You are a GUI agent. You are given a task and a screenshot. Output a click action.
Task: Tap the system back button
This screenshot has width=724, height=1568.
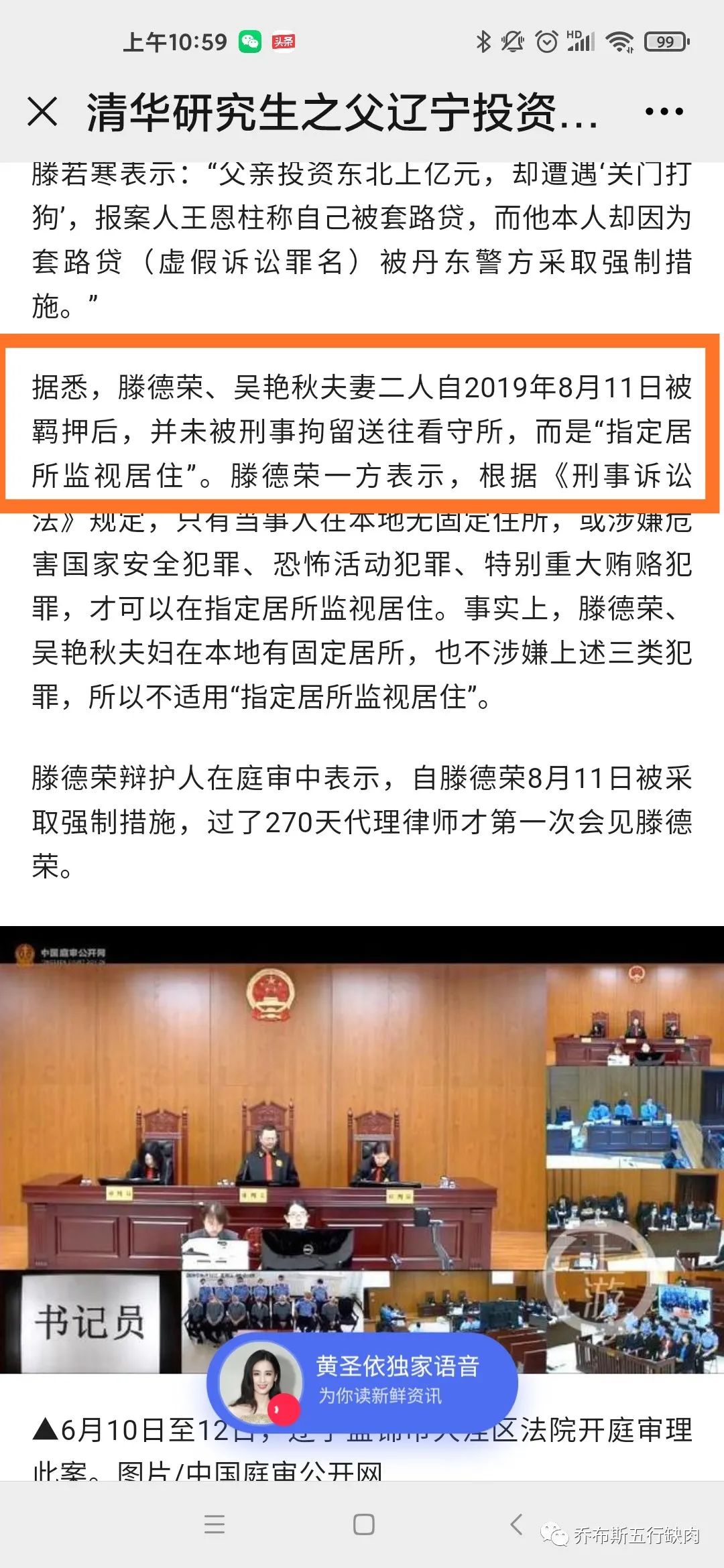click(516, 1524)
